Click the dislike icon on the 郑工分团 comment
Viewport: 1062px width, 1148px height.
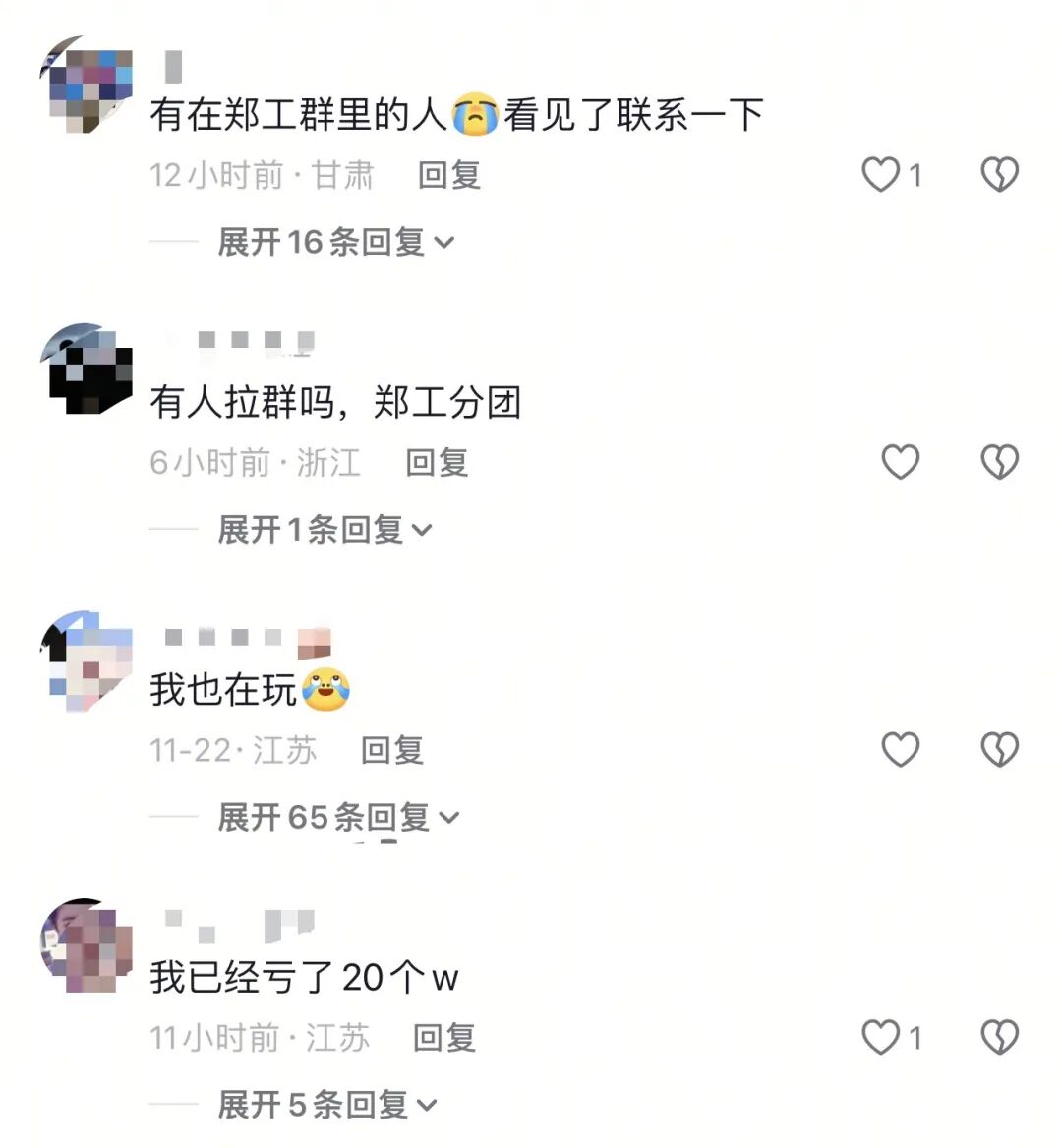point(1001,459)
